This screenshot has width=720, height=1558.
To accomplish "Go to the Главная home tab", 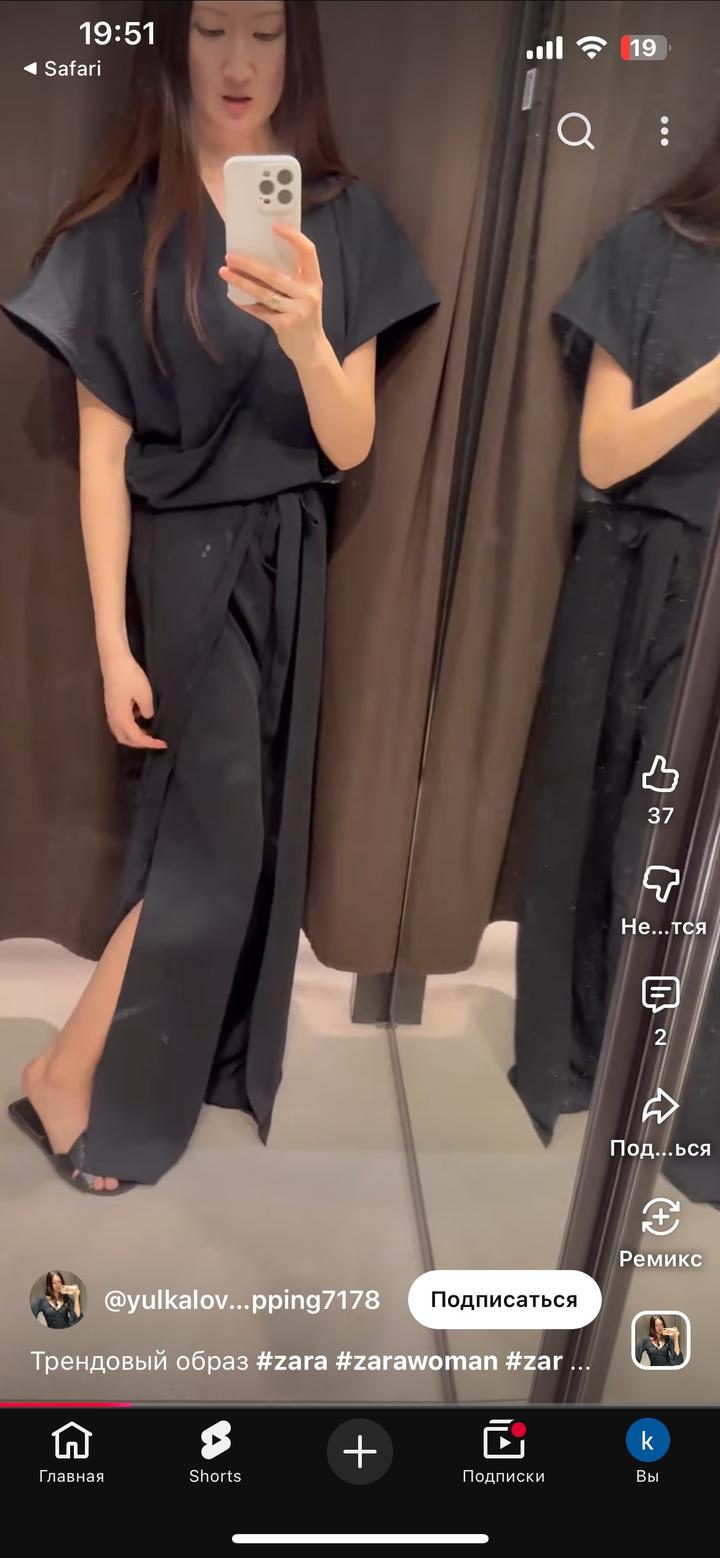I will (71, 1452).
